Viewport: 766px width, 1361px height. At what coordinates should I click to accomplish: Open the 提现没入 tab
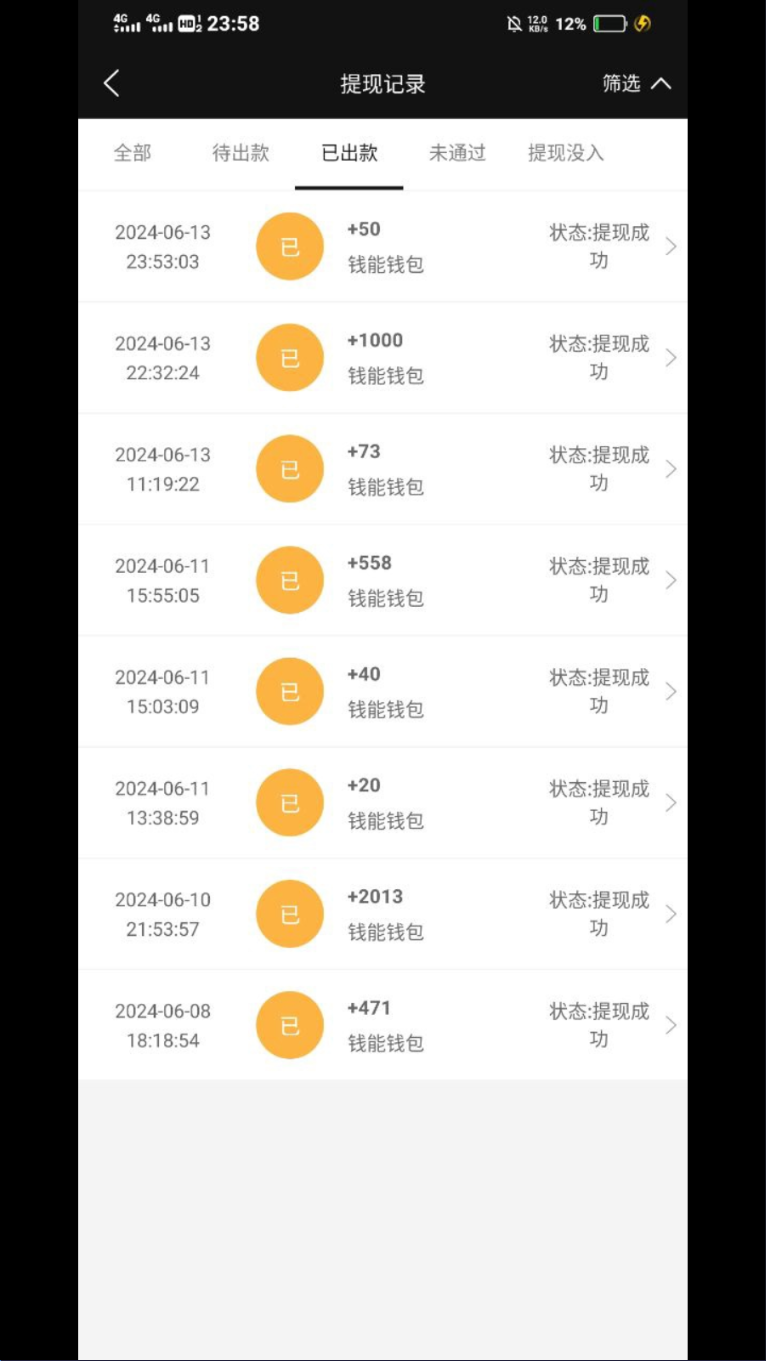point(566,153)
